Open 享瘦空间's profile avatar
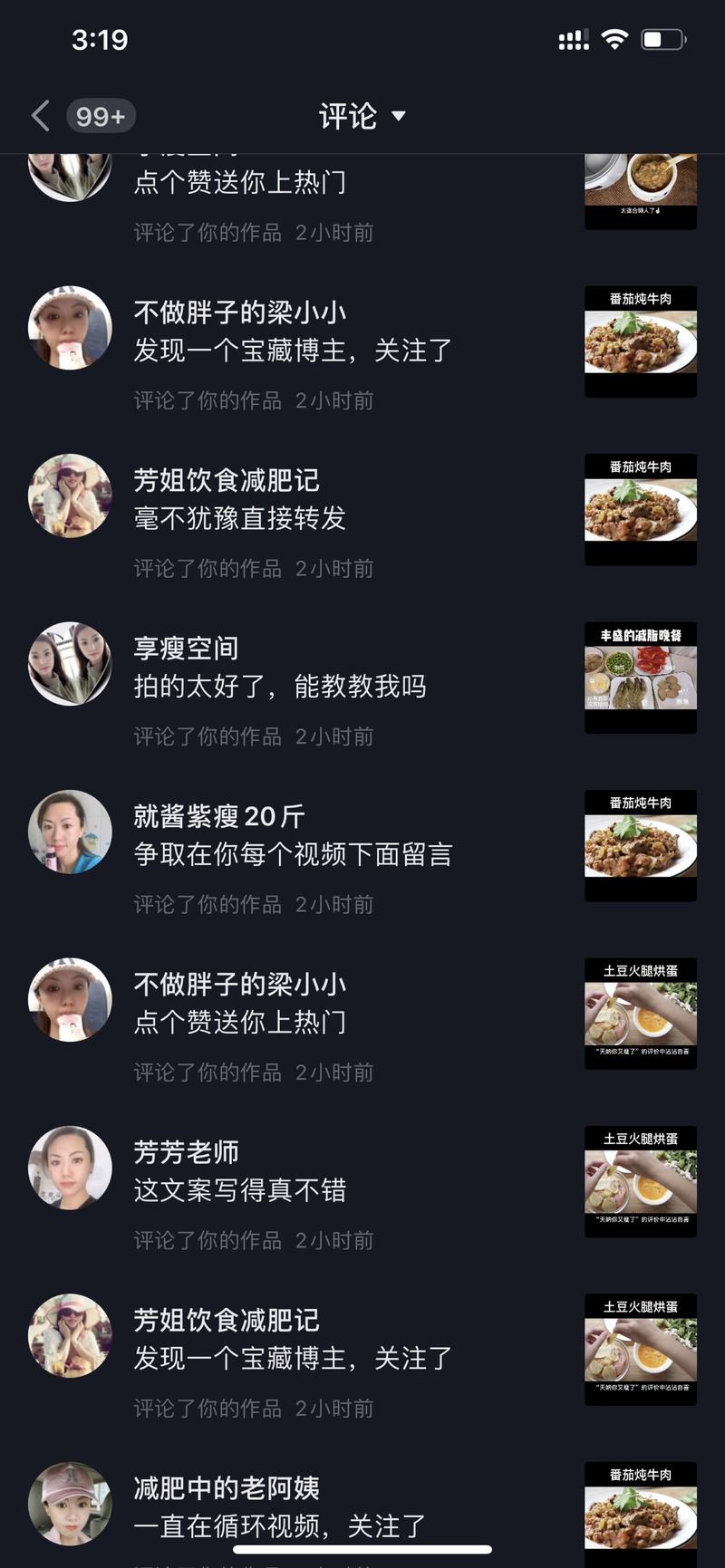 70,664
